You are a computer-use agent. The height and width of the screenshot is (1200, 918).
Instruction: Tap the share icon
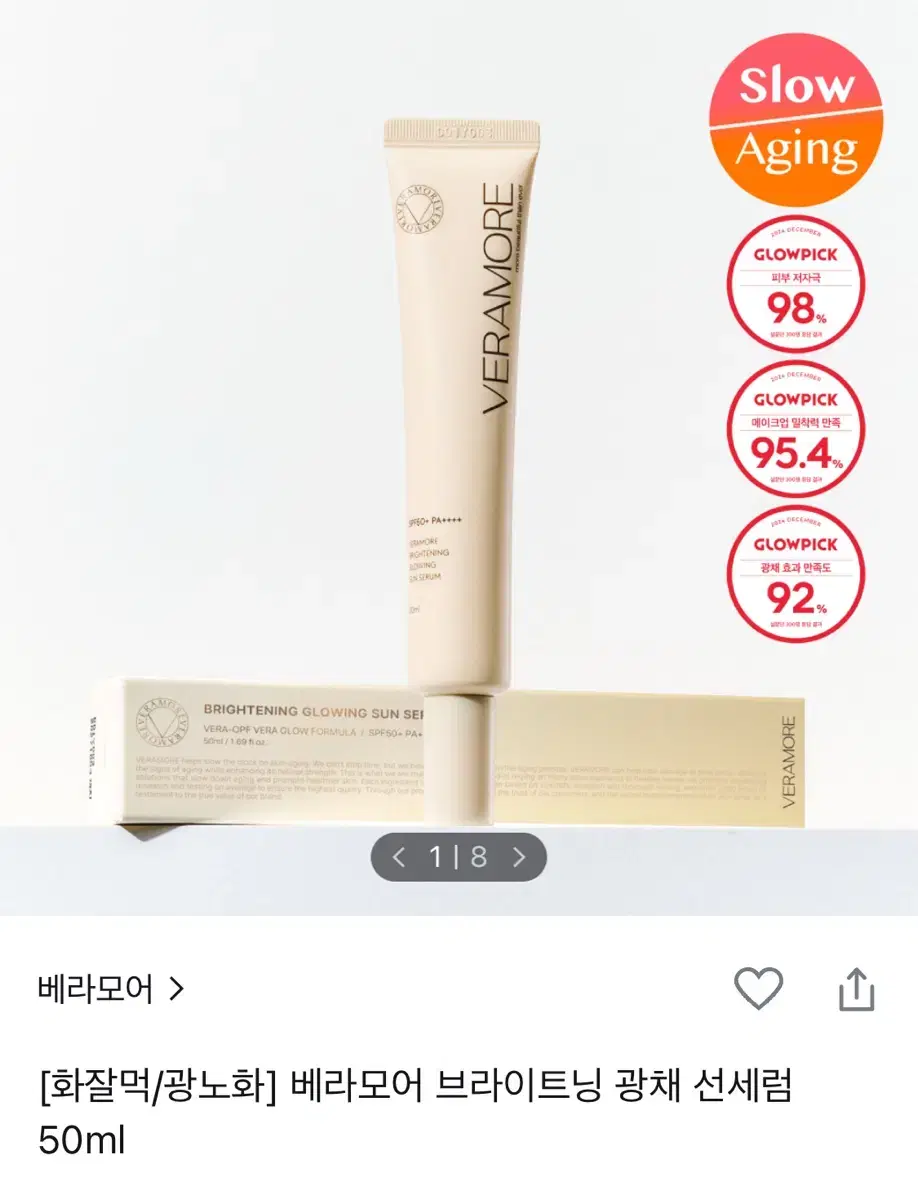tap(855, 987)
